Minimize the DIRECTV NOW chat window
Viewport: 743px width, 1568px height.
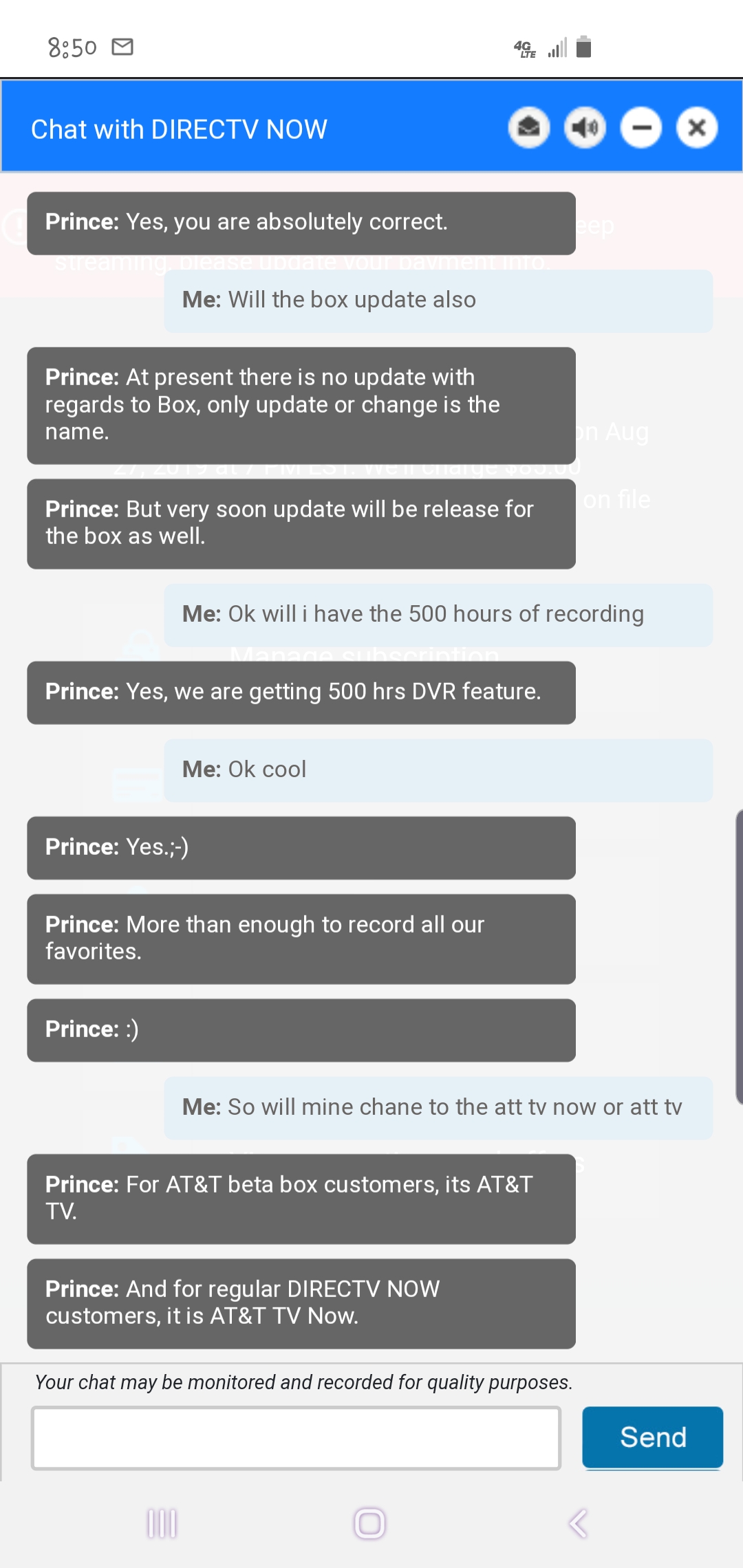641,127
